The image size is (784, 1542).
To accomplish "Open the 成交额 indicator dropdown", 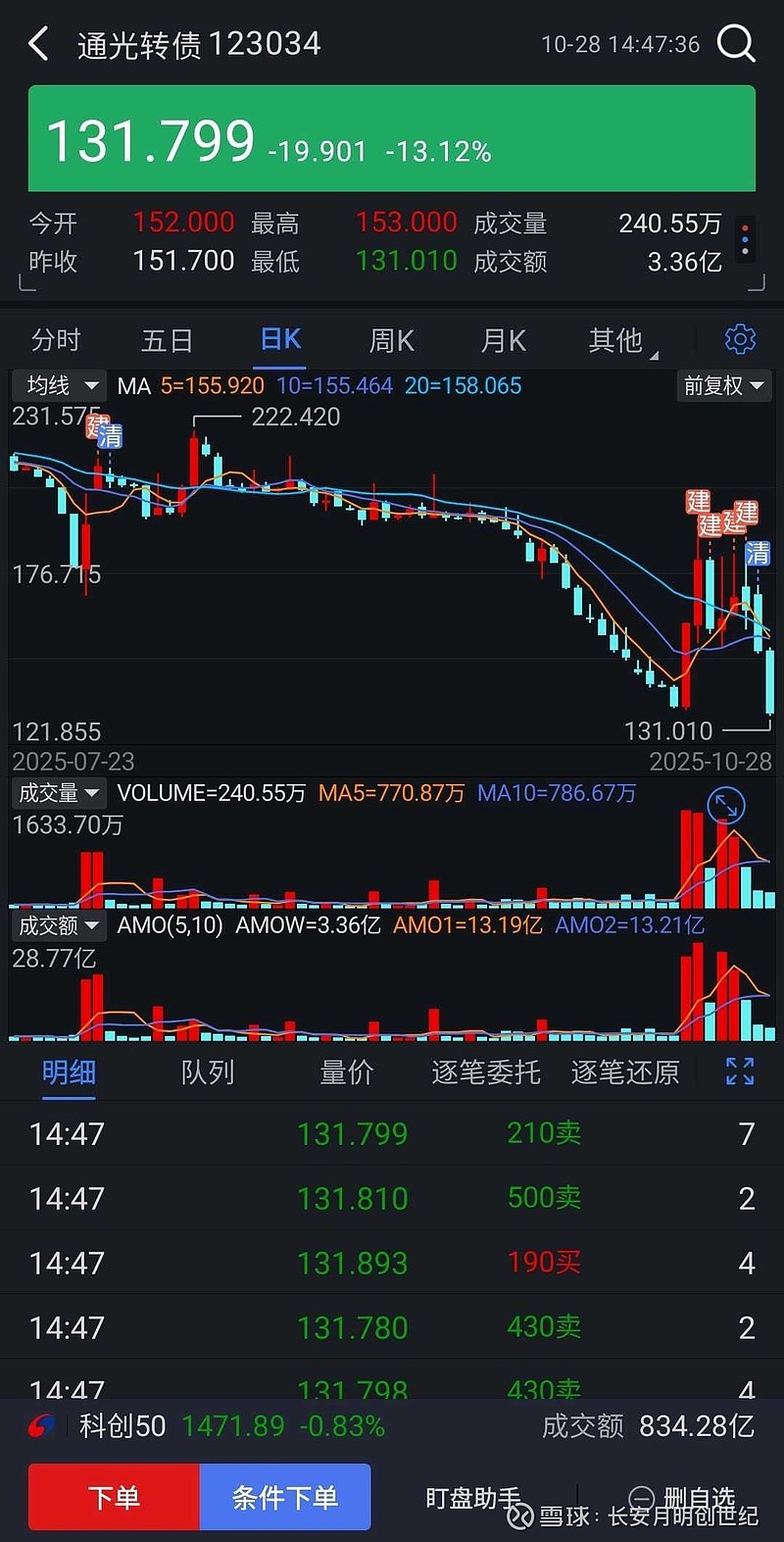I will [59, 924].
